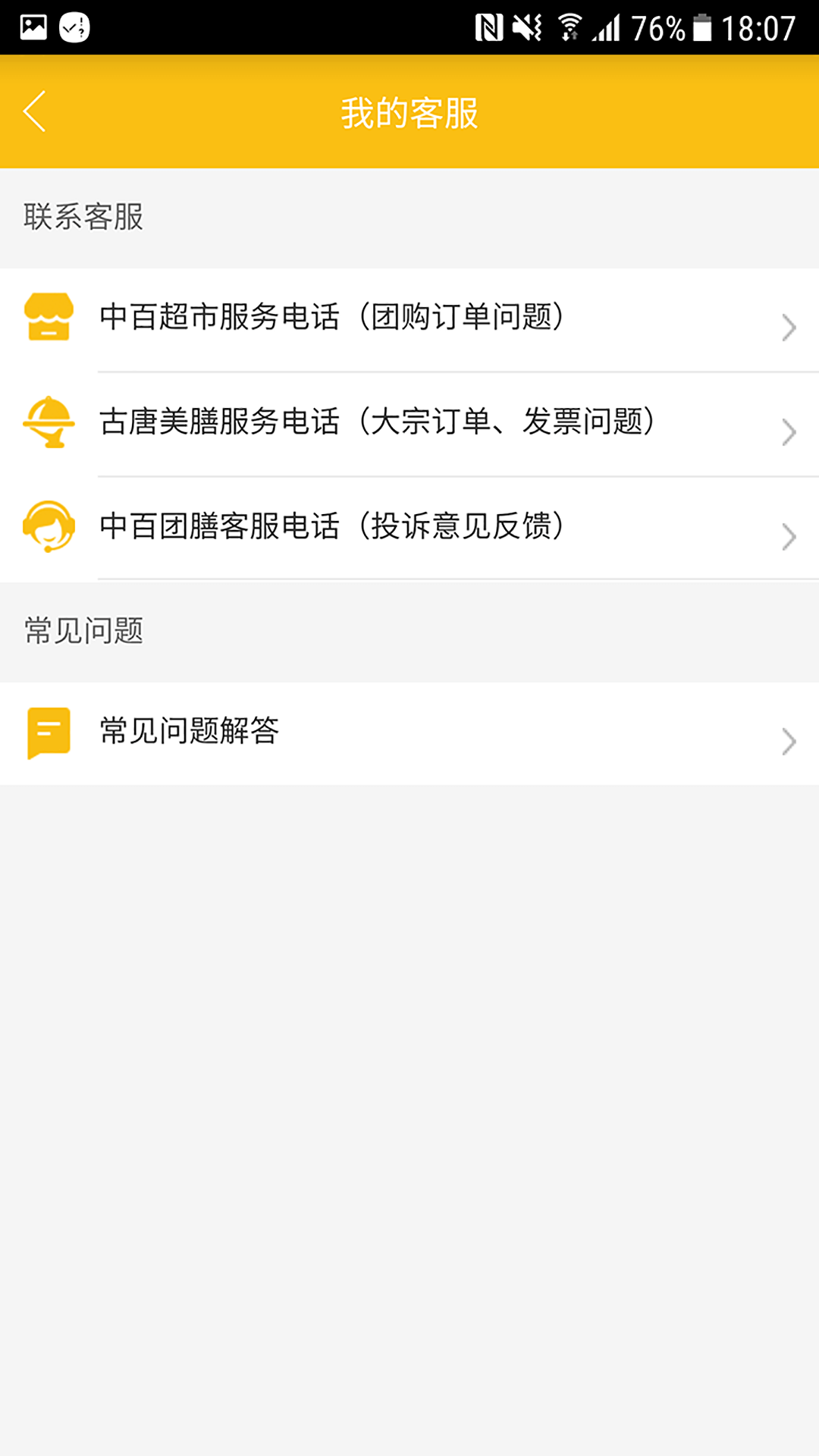Expand the arrow on 中百团膳客服电话 row
The width and height of the screenshot is (819, 1456).
789,538
